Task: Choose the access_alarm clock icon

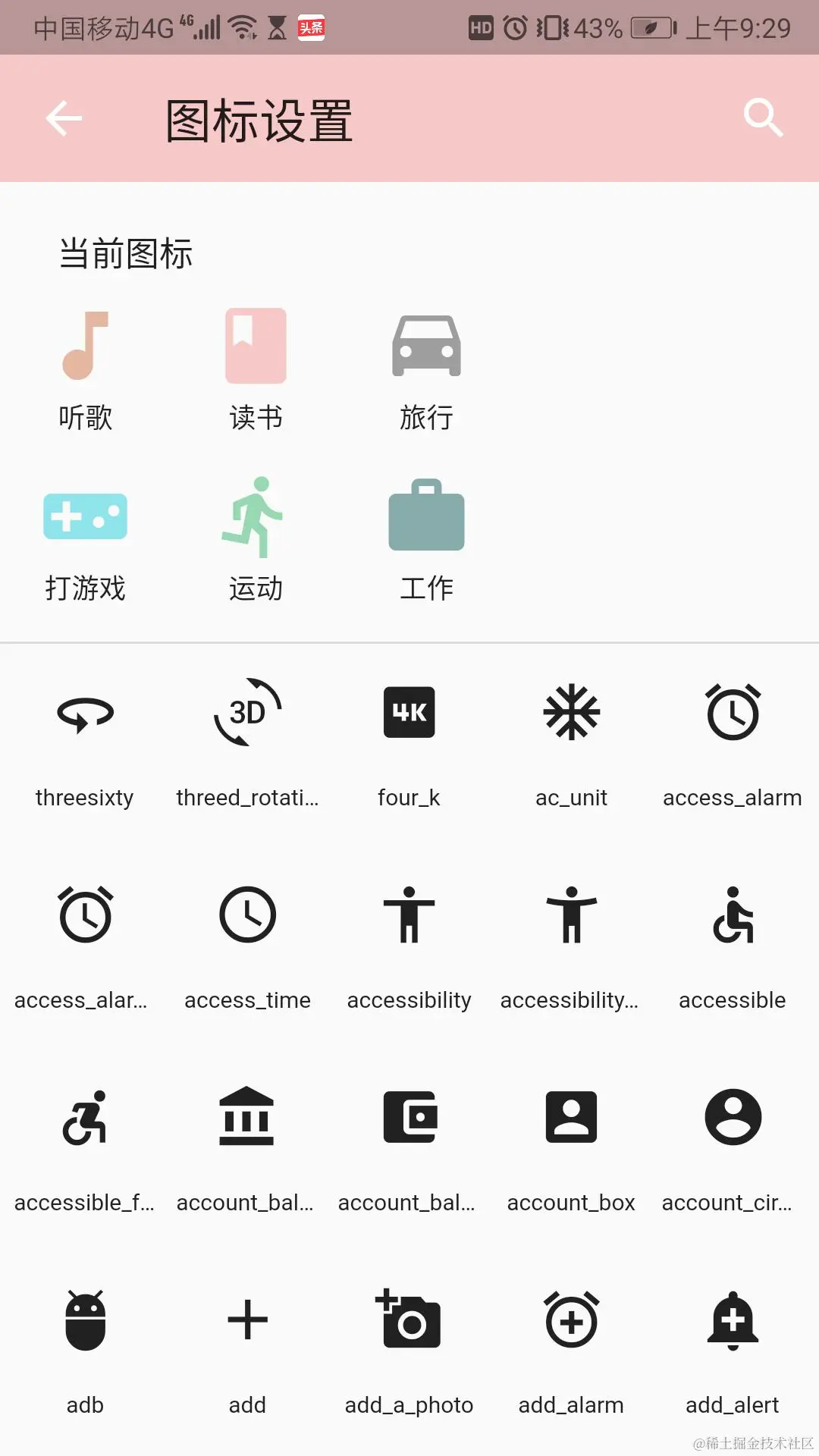Action: pyautogui.click(x=733, y=713)
